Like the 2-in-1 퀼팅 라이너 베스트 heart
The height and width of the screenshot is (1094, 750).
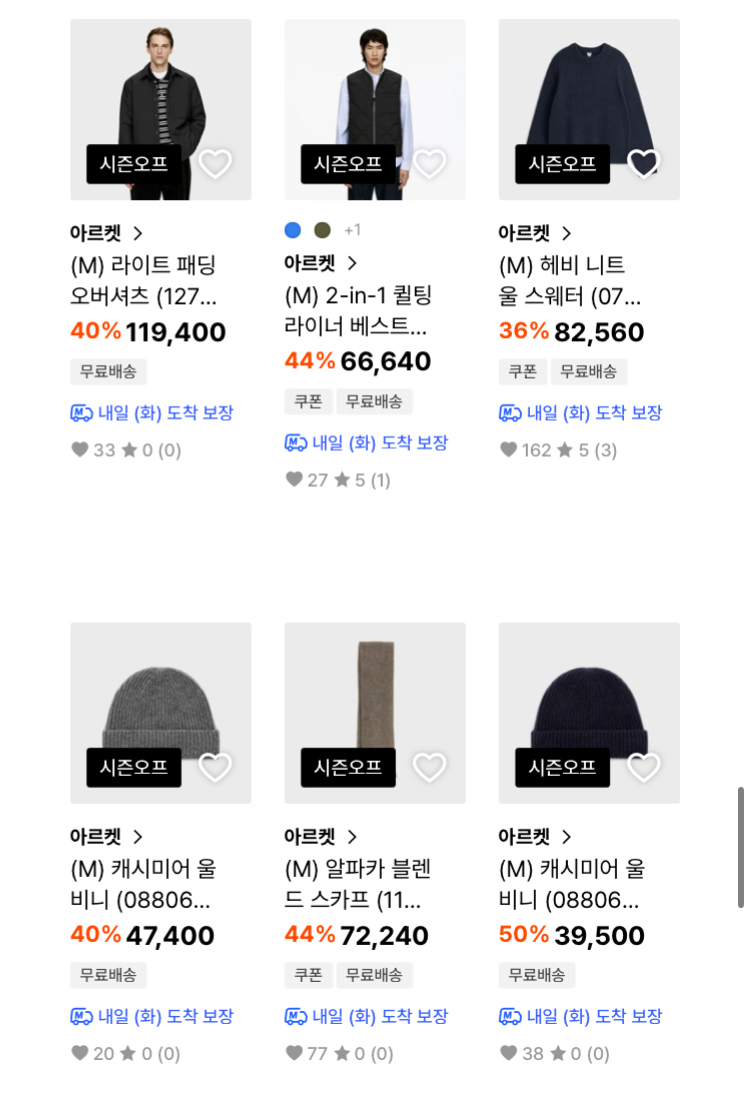(429, 163)
